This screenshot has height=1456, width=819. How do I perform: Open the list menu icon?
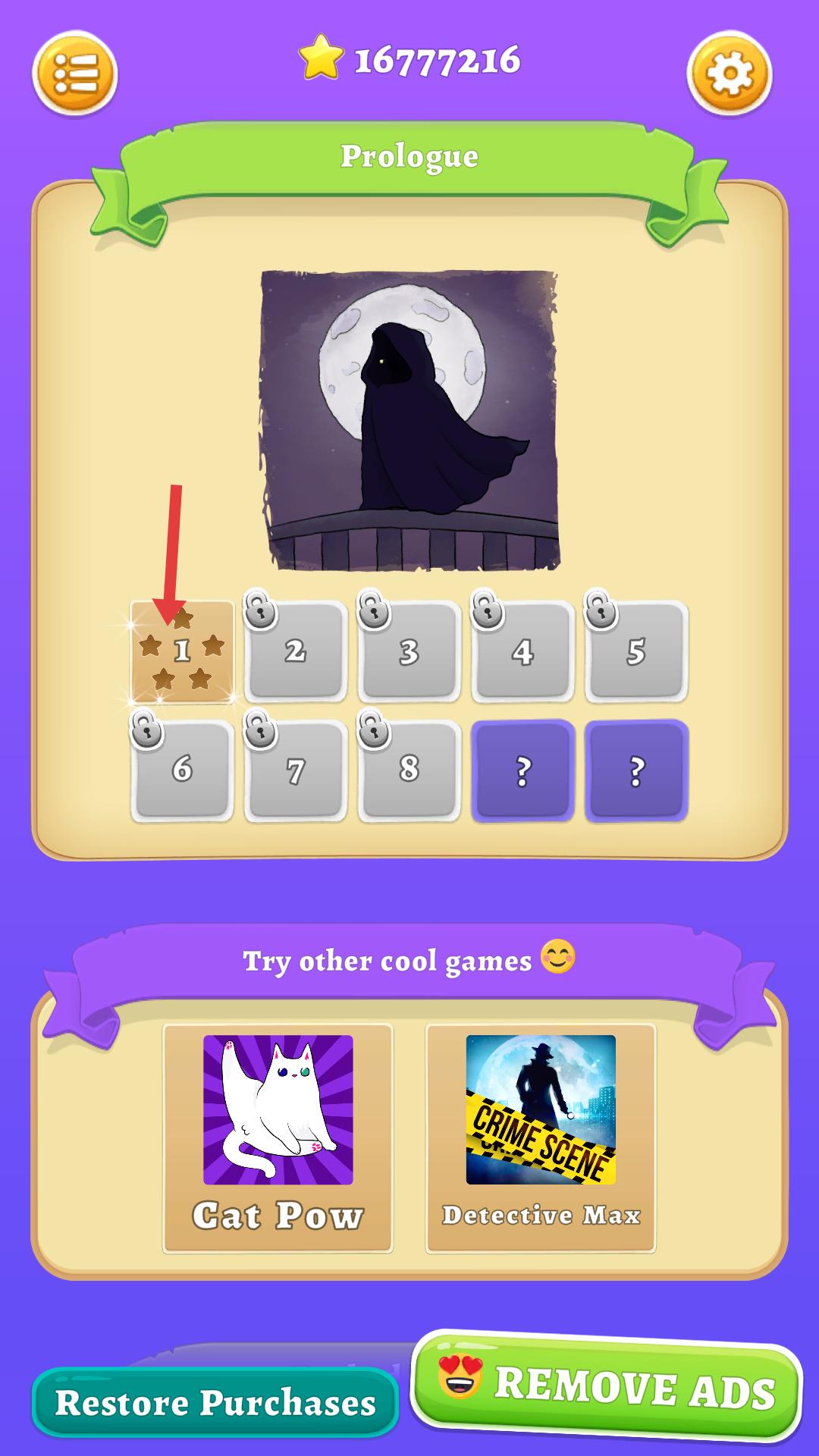[74, 74]
